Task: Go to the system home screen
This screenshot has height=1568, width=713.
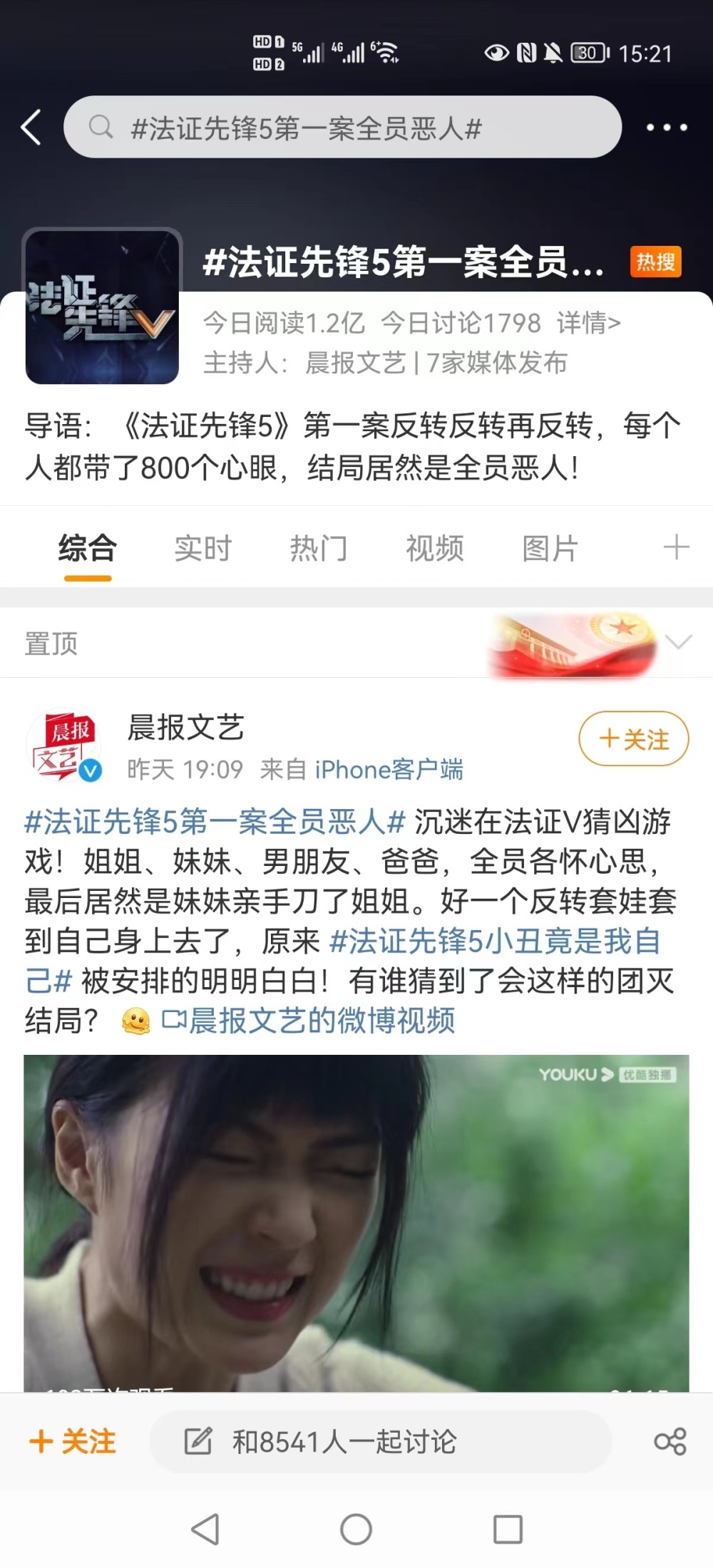Action: coord(356,1529)
